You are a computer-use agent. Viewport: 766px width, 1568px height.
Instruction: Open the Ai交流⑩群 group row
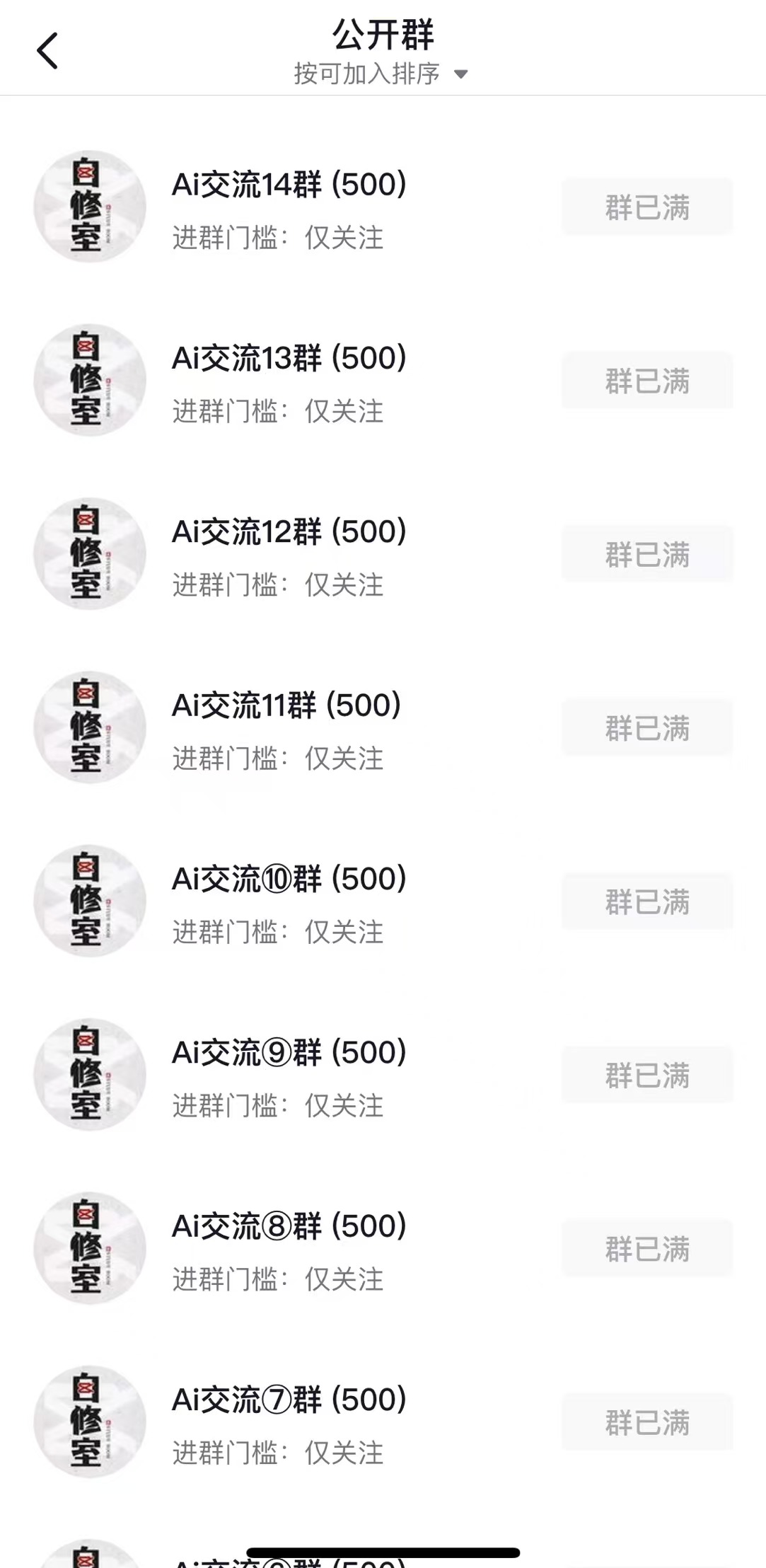tap(289, 902)
